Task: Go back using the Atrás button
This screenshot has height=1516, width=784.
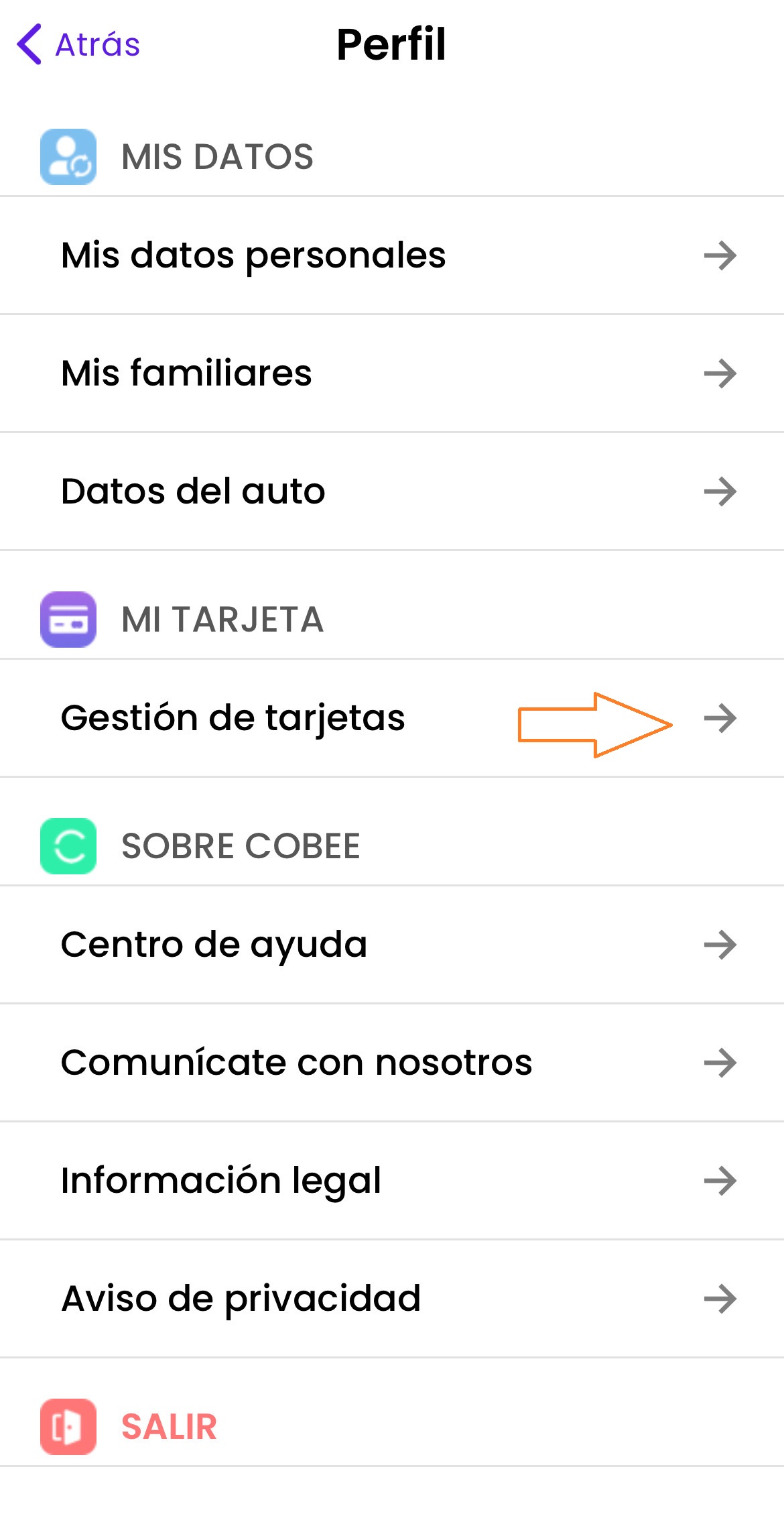Action: click(x=79, y=45)
